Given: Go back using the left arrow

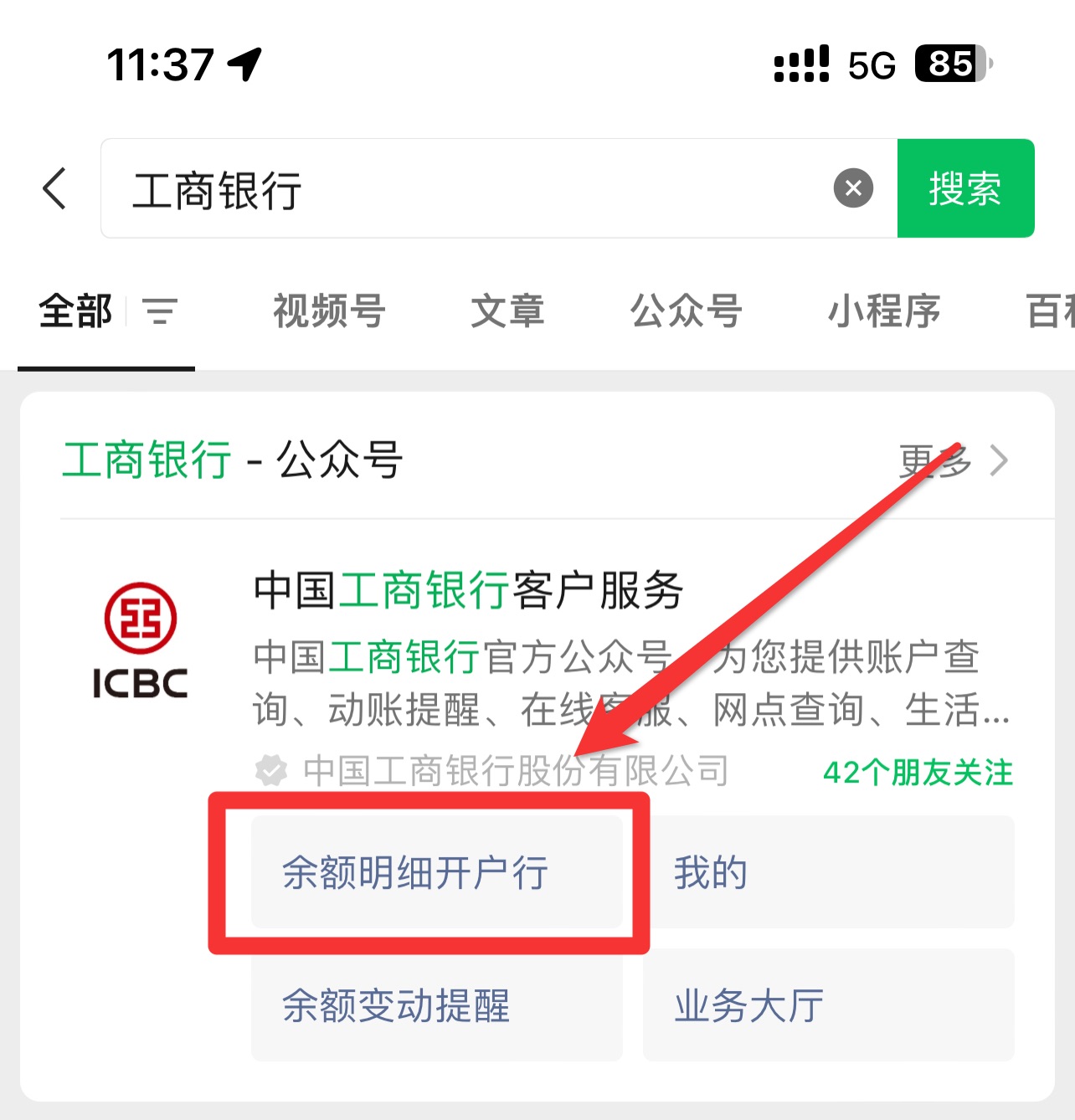Looking at the screenshot, I should 55,188.
